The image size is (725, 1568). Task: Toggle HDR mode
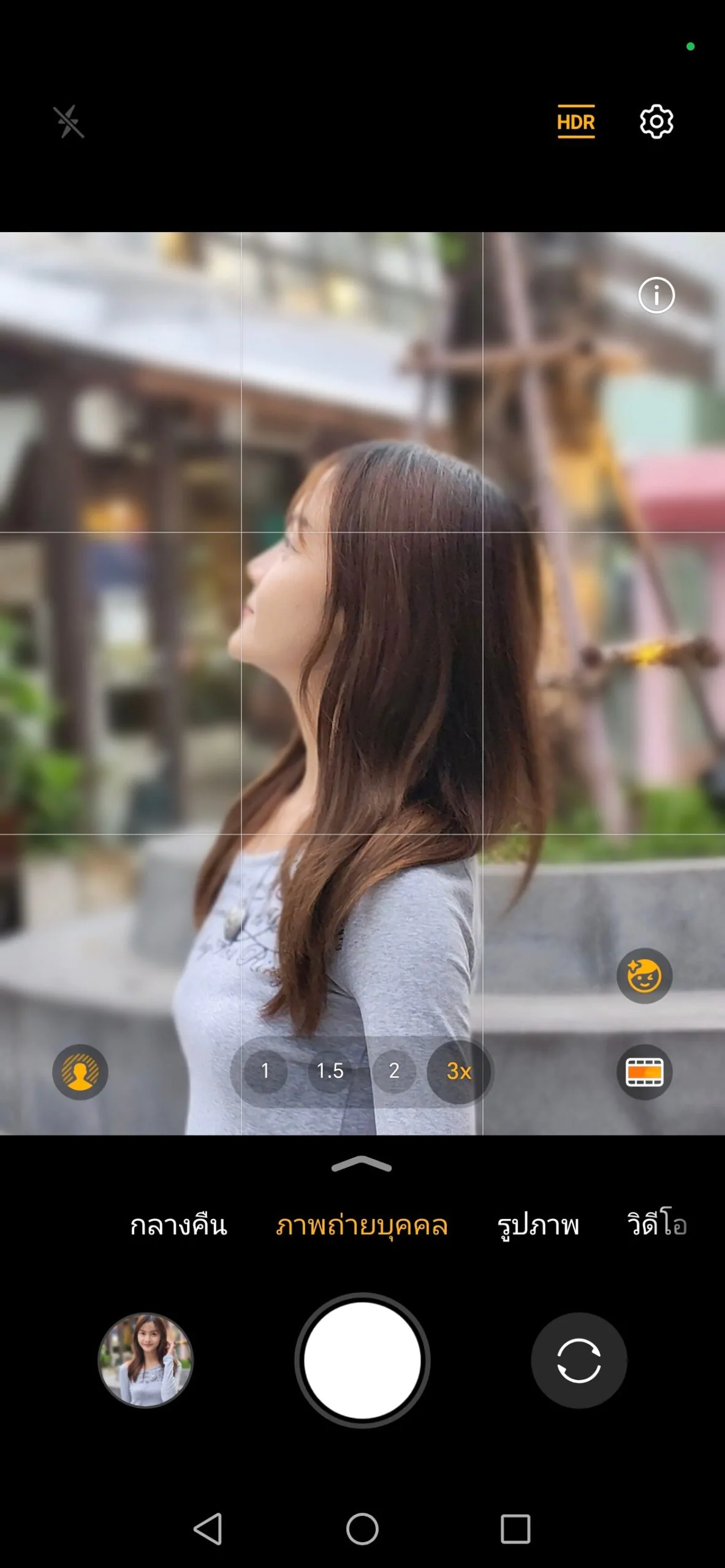pyautogui.click(x=575, y=122)
